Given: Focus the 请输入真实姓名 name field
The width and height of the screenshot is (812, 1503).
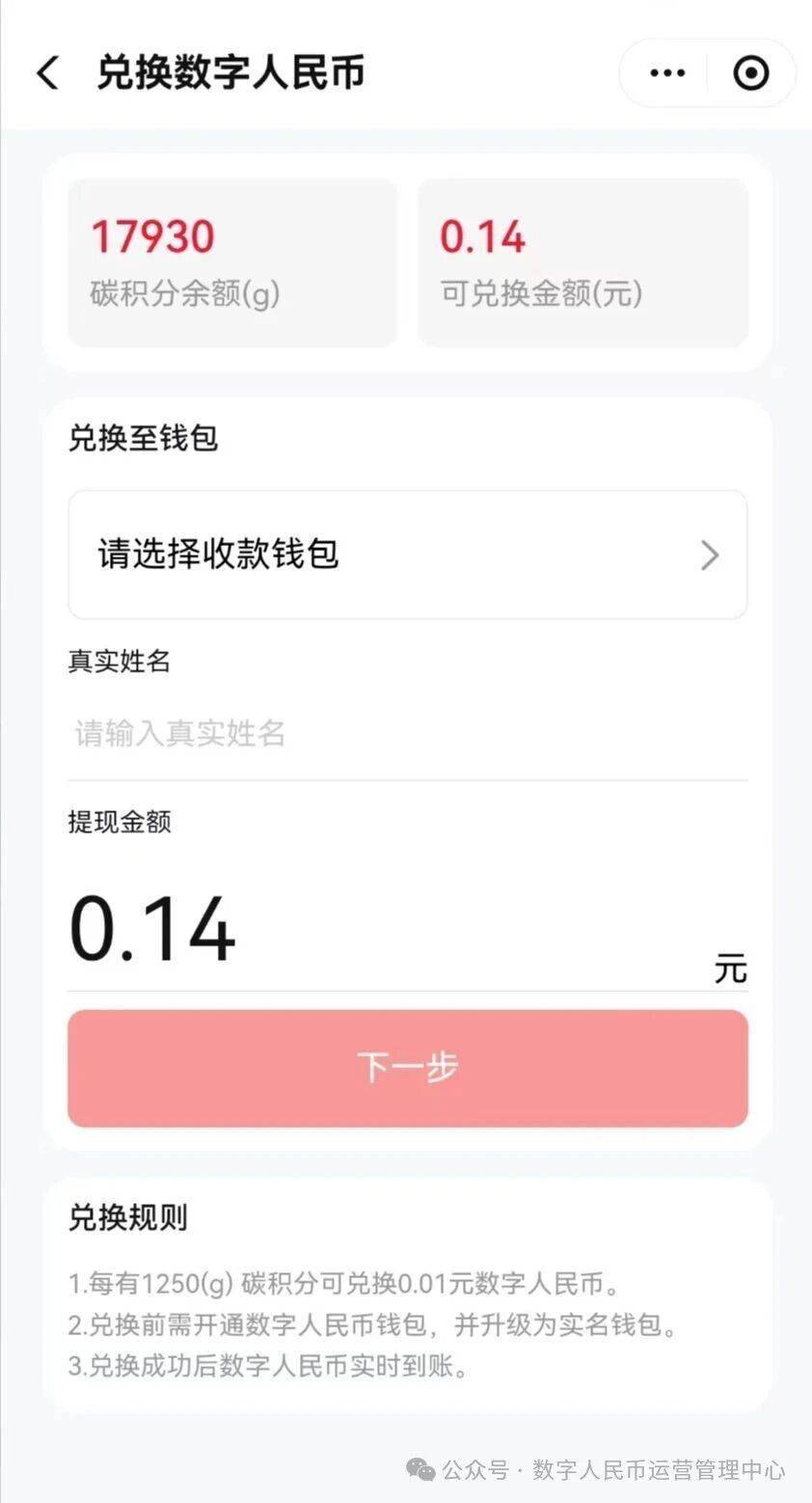Looking at the screenshot, I should (x=407, y=734).
